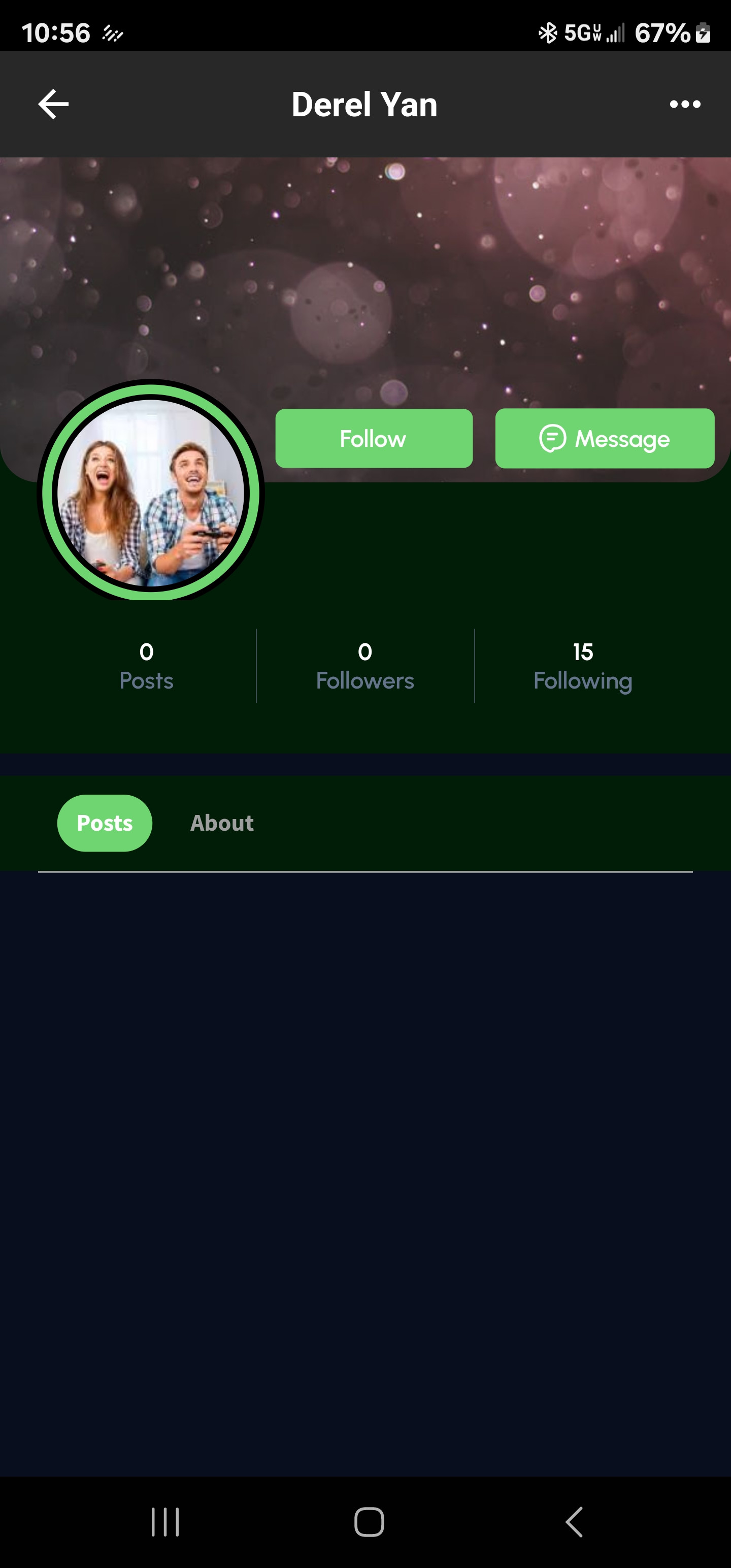Follow Derel Yan

[374, 438]
